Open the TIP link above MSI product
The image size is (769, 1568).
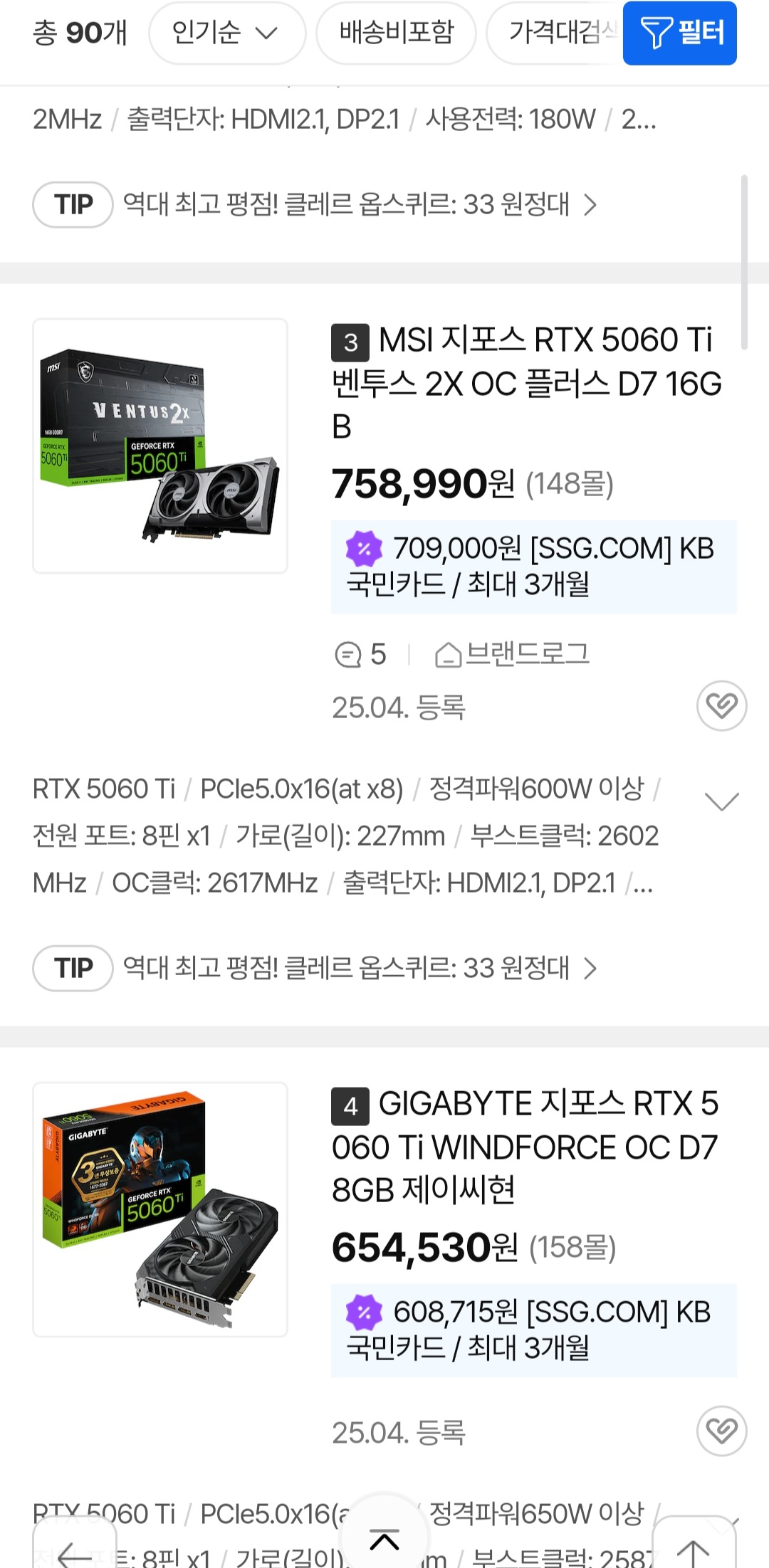[x=315, y=205]
